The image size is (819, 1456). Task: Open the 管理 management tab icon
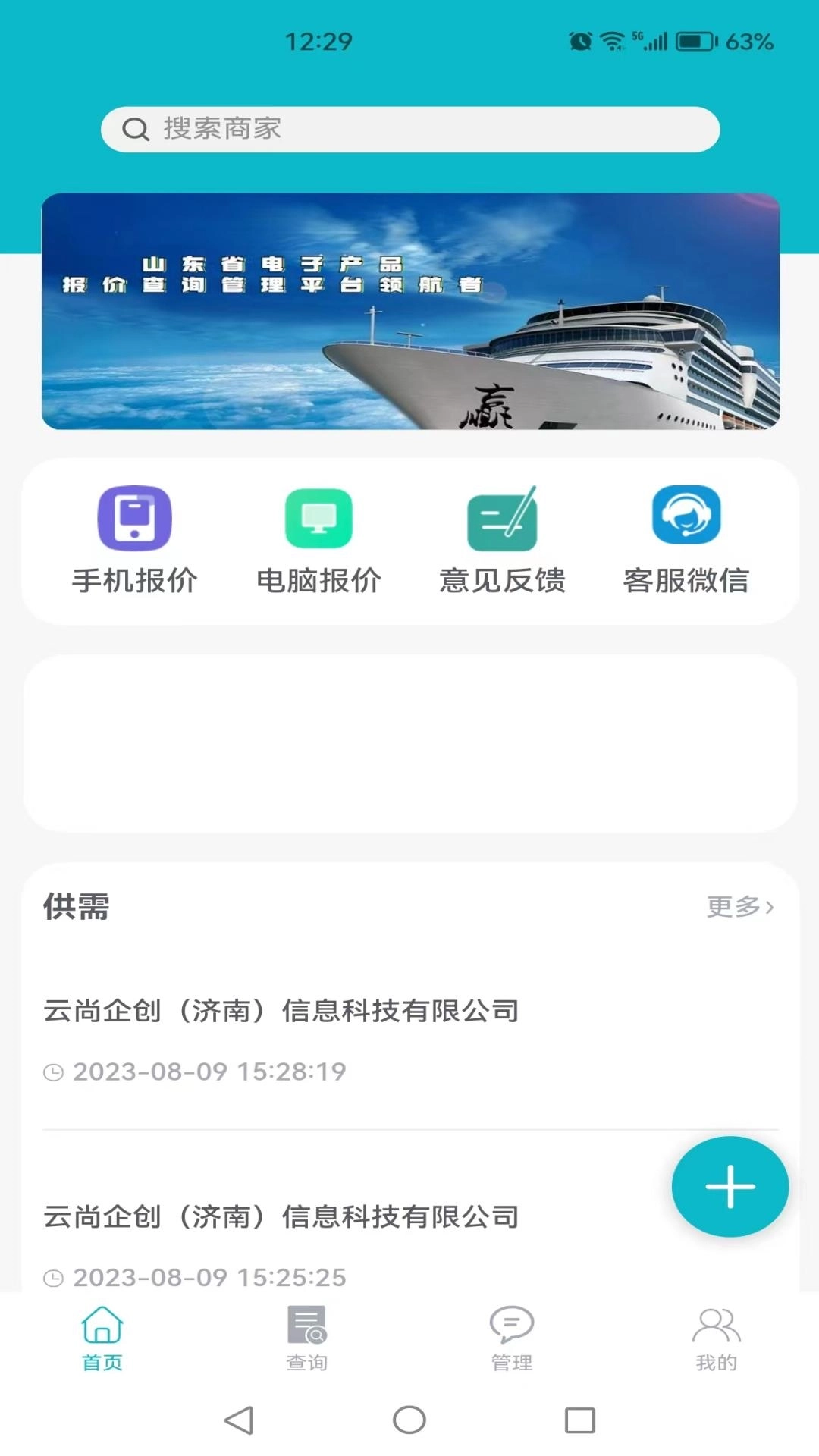pos(511,1334)
